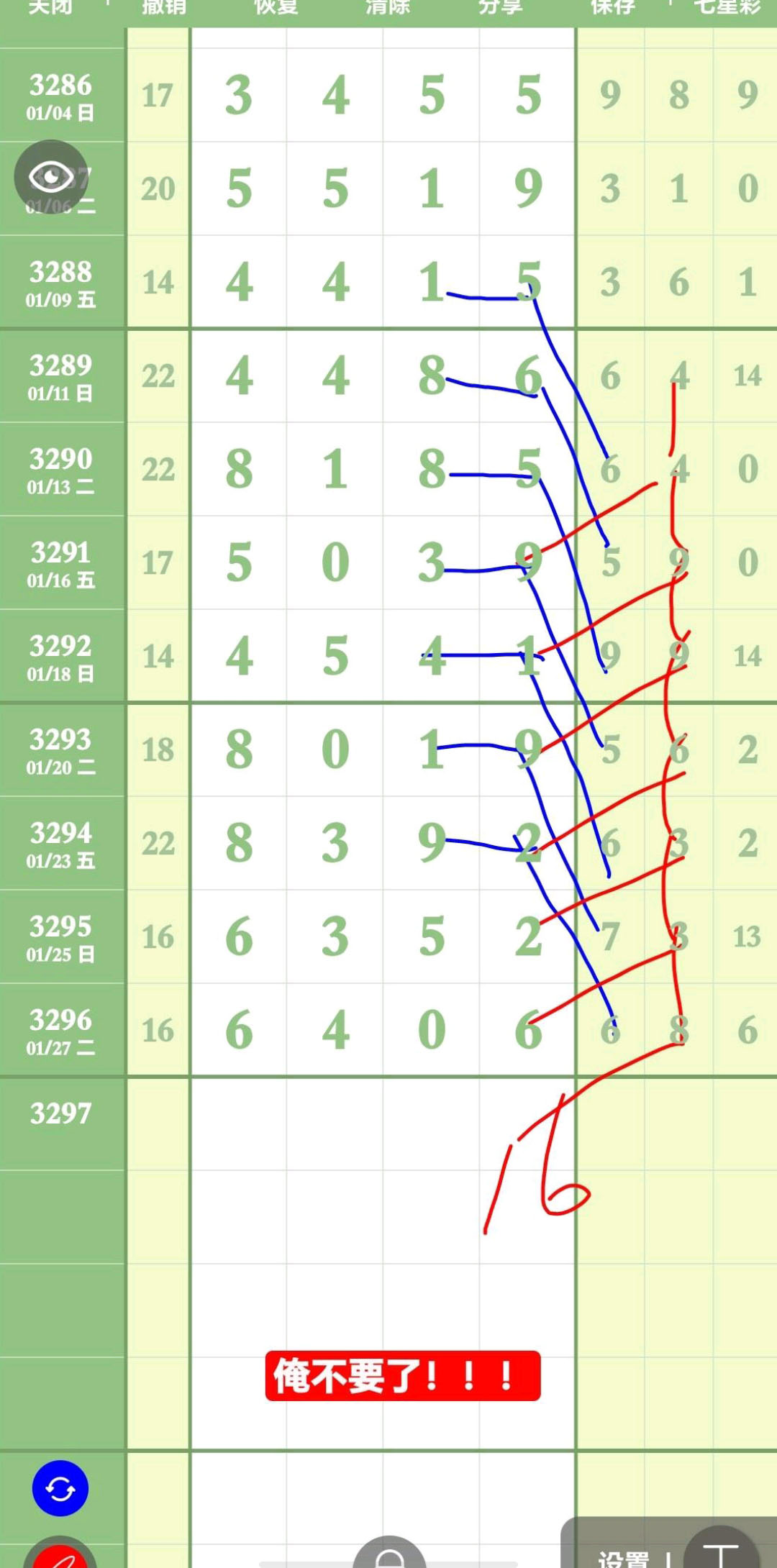Clear all drawings with 清除
This screenshot has height=1568, width=777.
(x=388, y=7)
